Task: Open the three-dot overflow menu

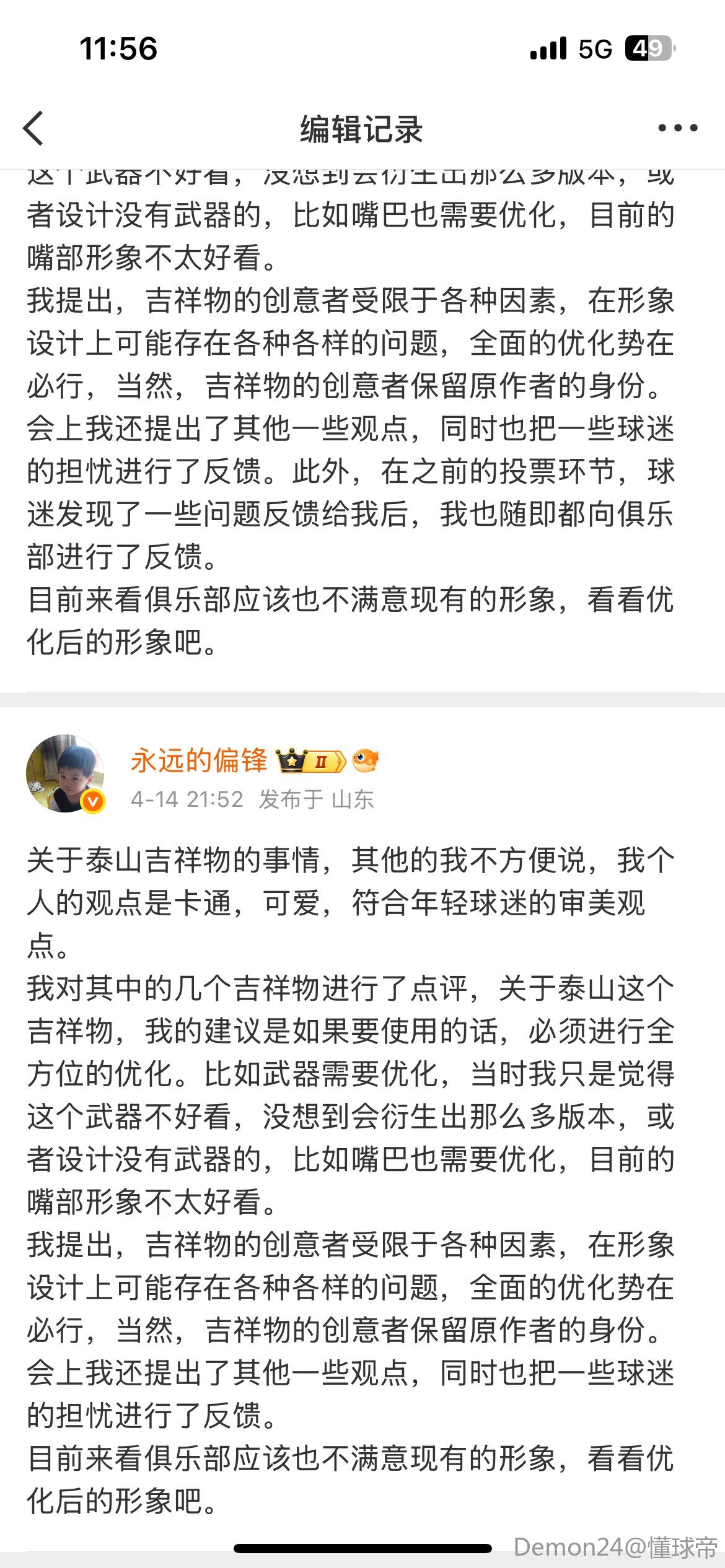Action: (677, 128)
